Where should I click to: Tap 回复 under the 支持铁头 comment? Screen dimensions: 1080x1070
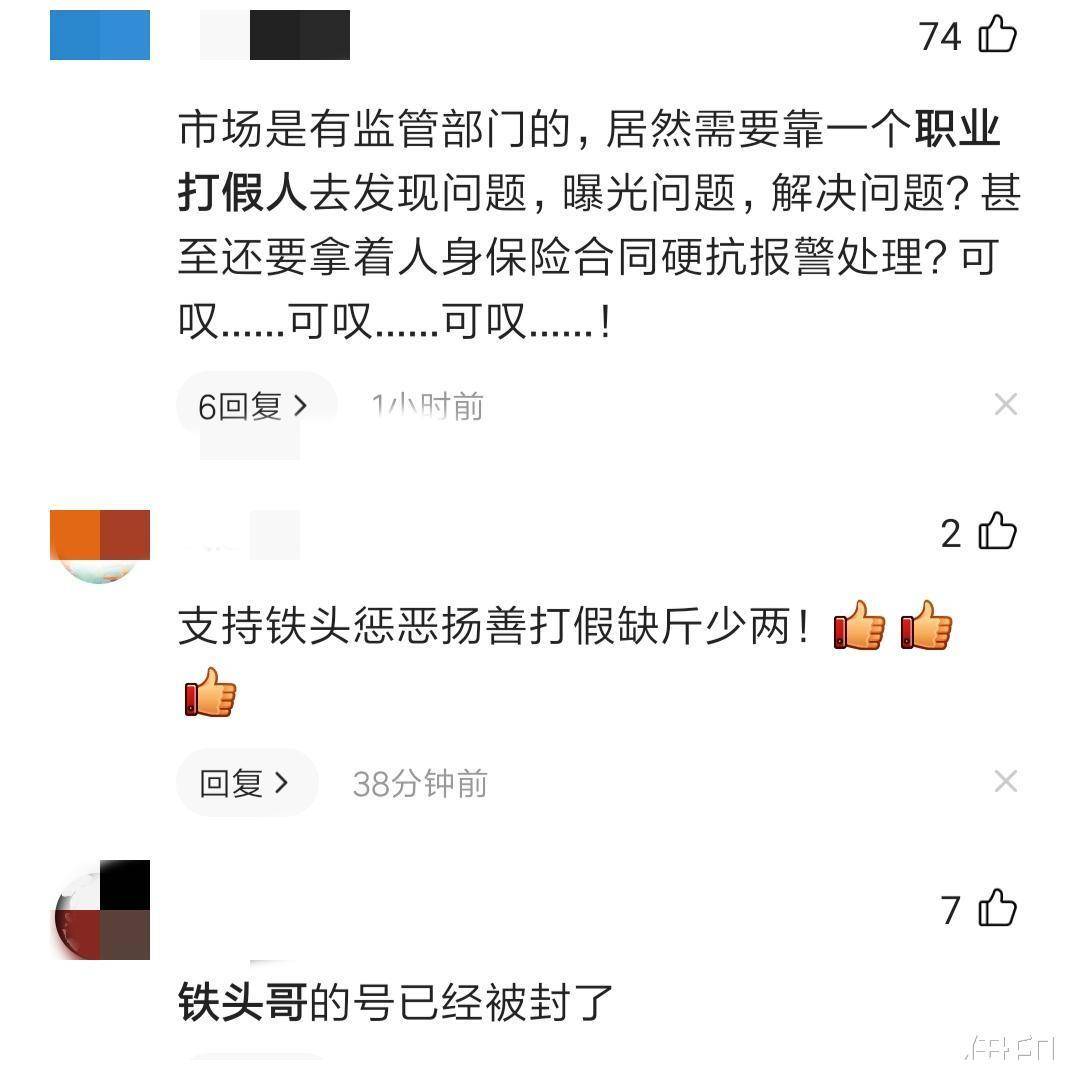click(x=246, y=783)
